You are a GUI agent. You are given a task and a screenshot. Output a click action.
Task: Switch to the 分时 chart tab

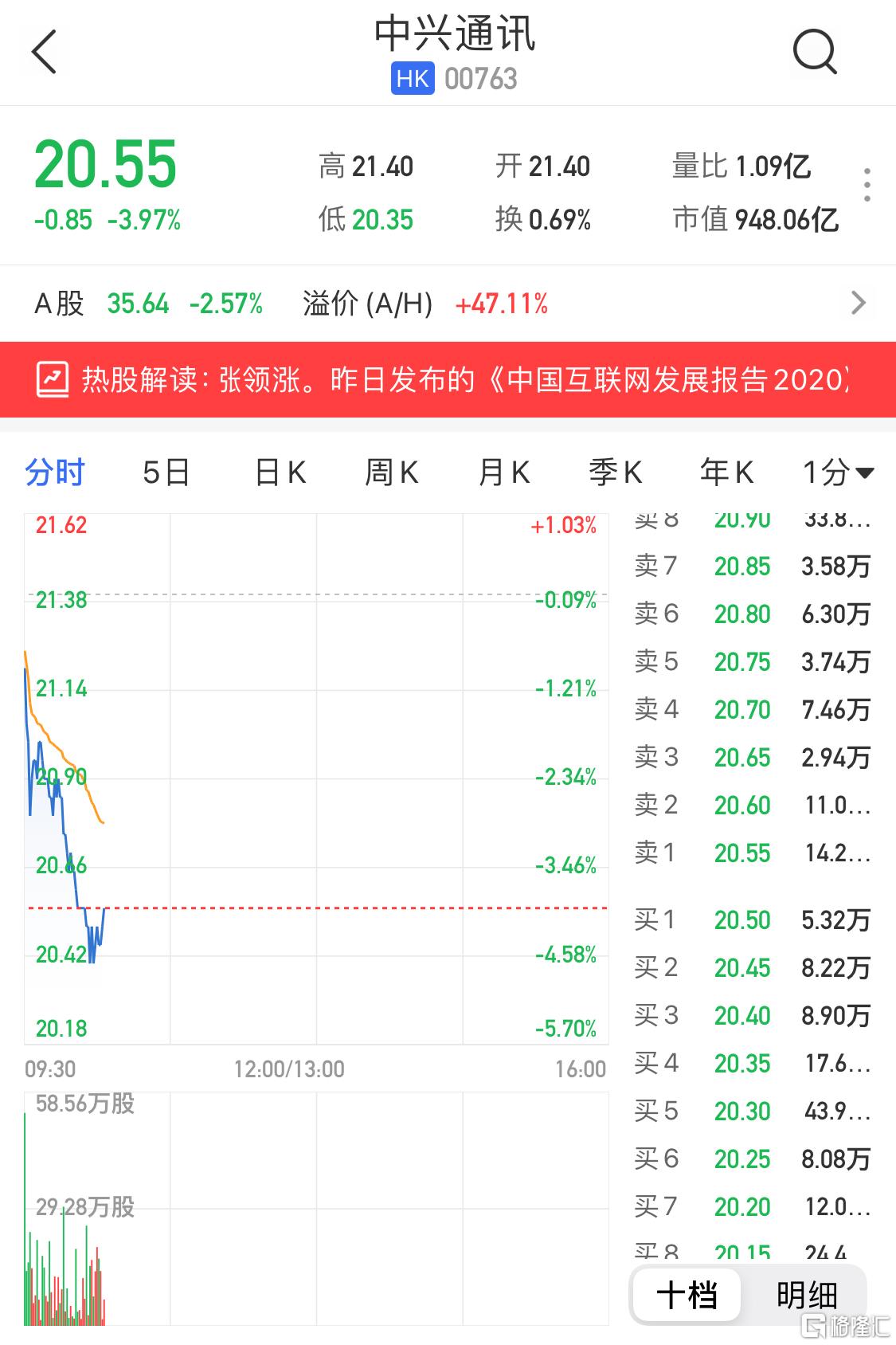pos(55,473)
